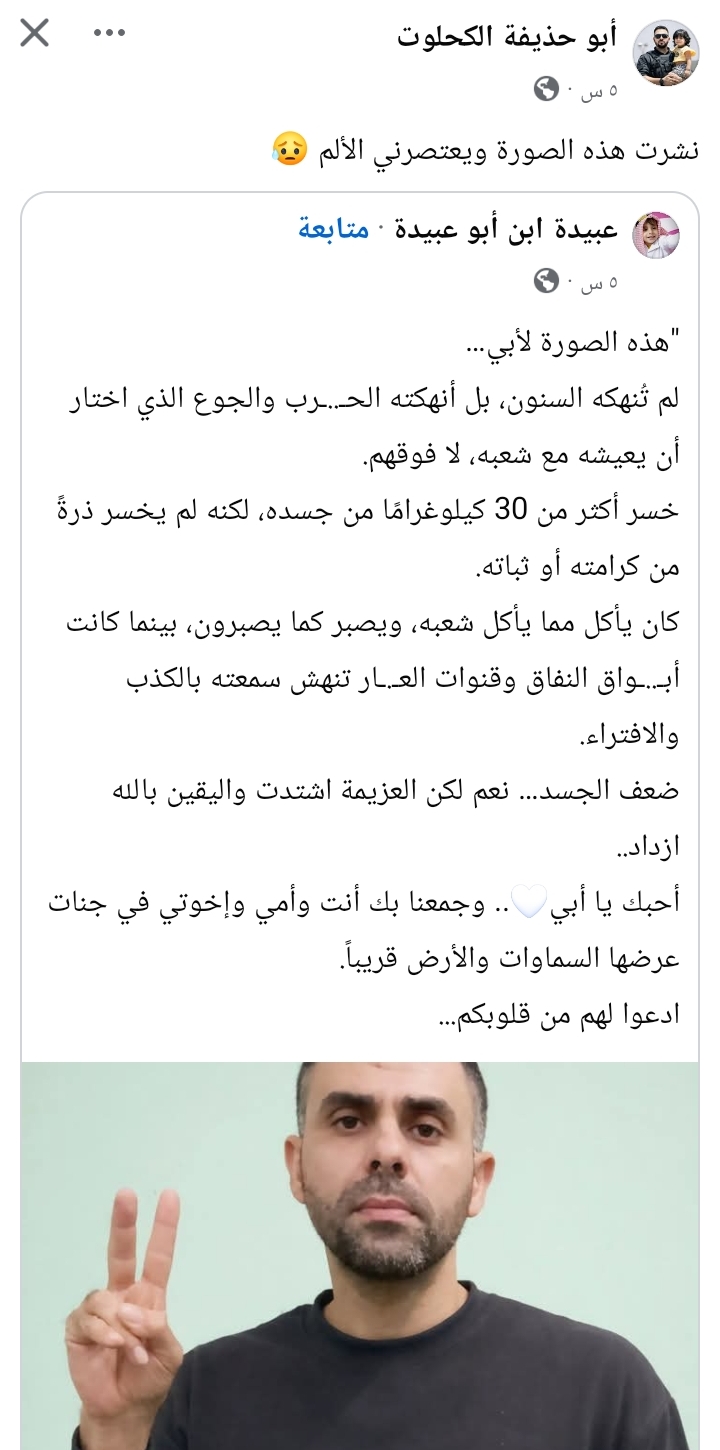Image resolution: width=720 pixels, height=1450 pixels.
Task: Tap عبيدة ابن أبو عبيدة avatar
Action: coord(658,236)
